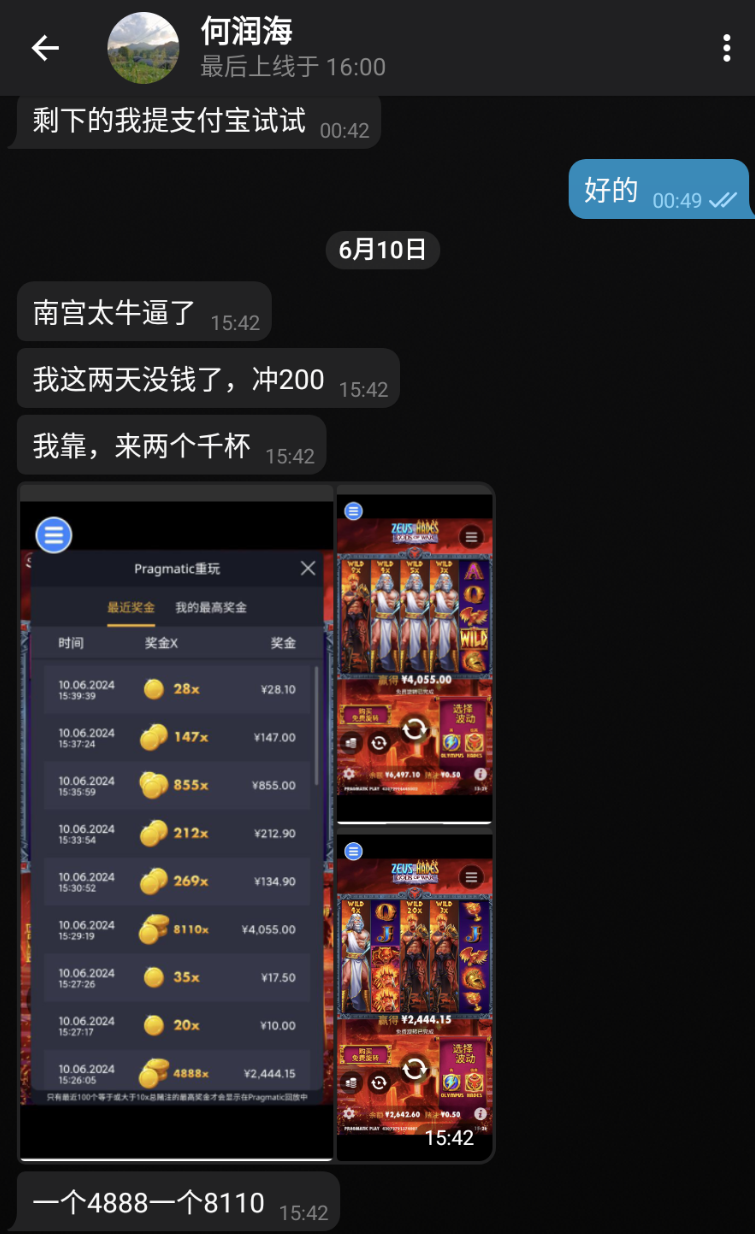Go back to the chat list
The image size is (755, 1234).
[x=45, y=48]
